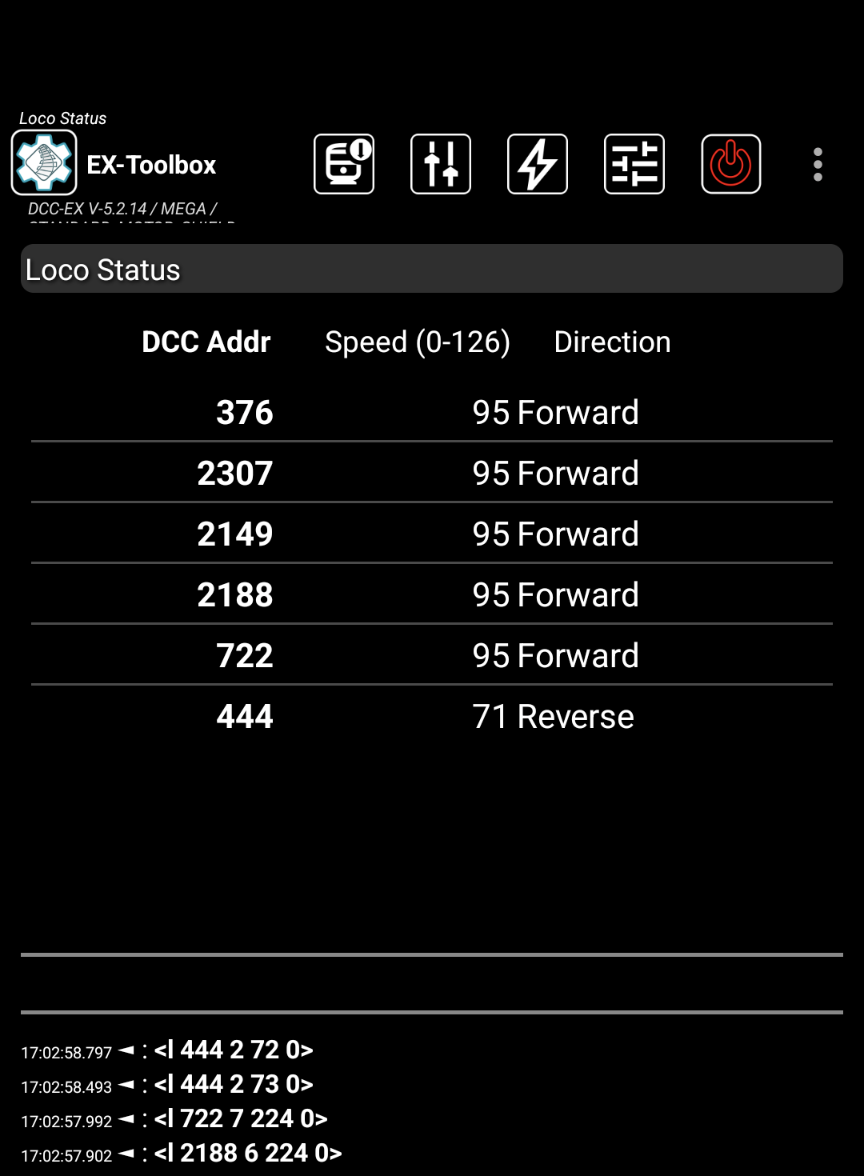Open the horizontal sliders settings icon

click(634, 164)
